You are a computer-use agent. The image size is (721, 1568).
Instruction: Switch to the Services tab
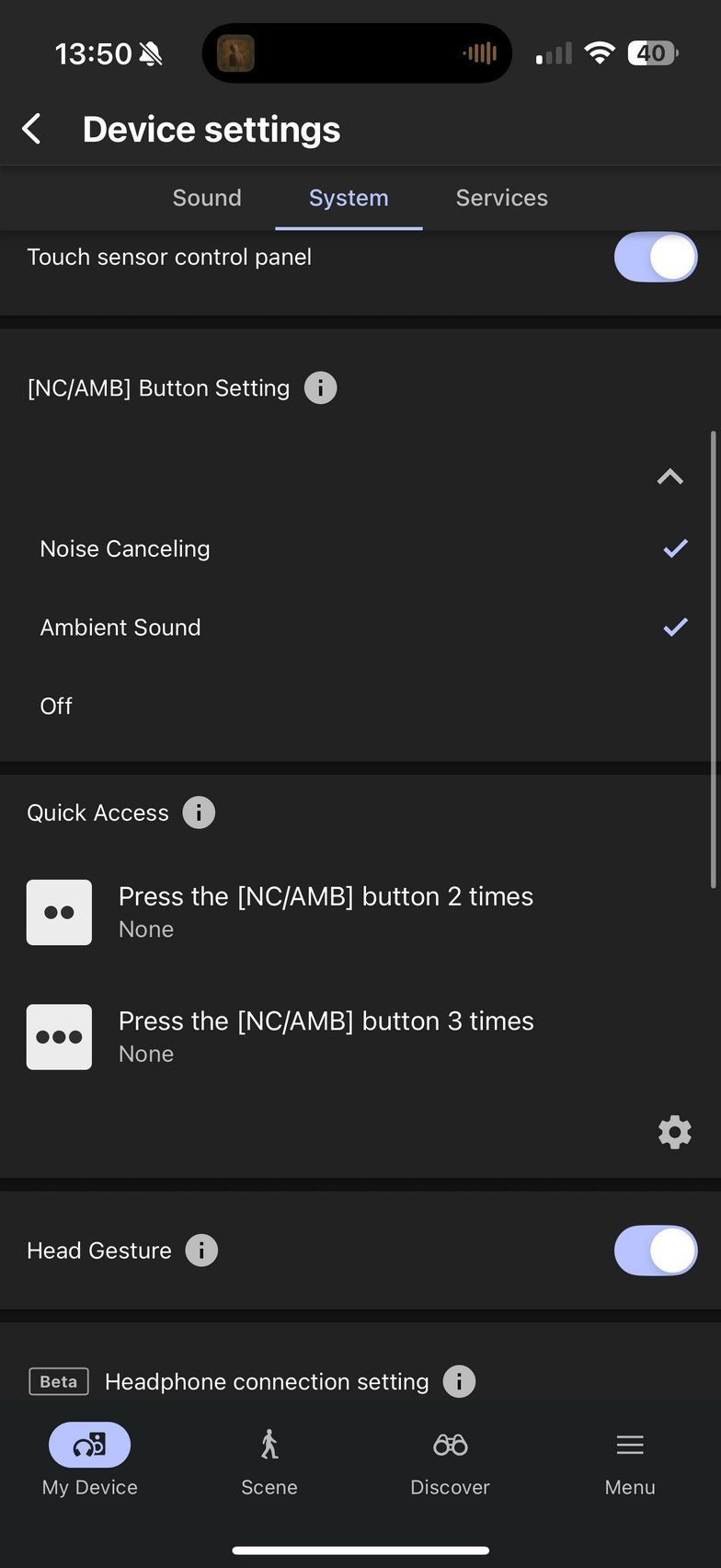pyautogui.click(x=502, y=198)
